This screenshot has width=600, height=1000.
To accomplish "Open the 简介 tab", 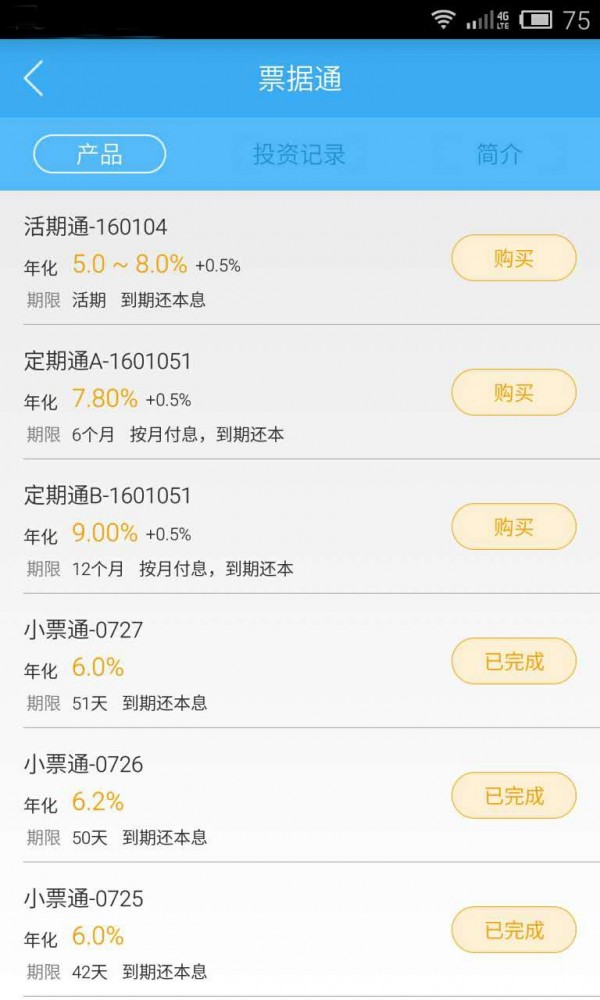I will click(499, 155).
